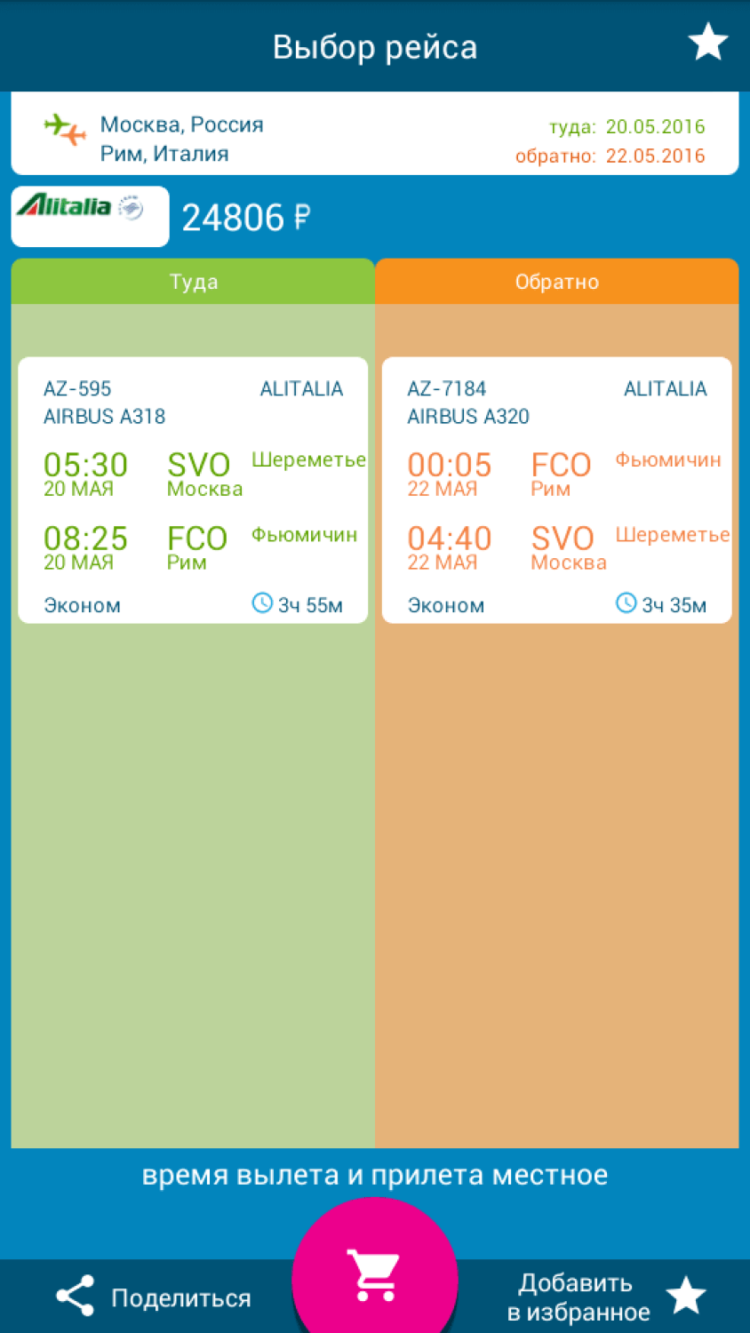Open outbound flight AZ-595 card
This screenshot has height=1333, width=750.
tap(193, 490)
